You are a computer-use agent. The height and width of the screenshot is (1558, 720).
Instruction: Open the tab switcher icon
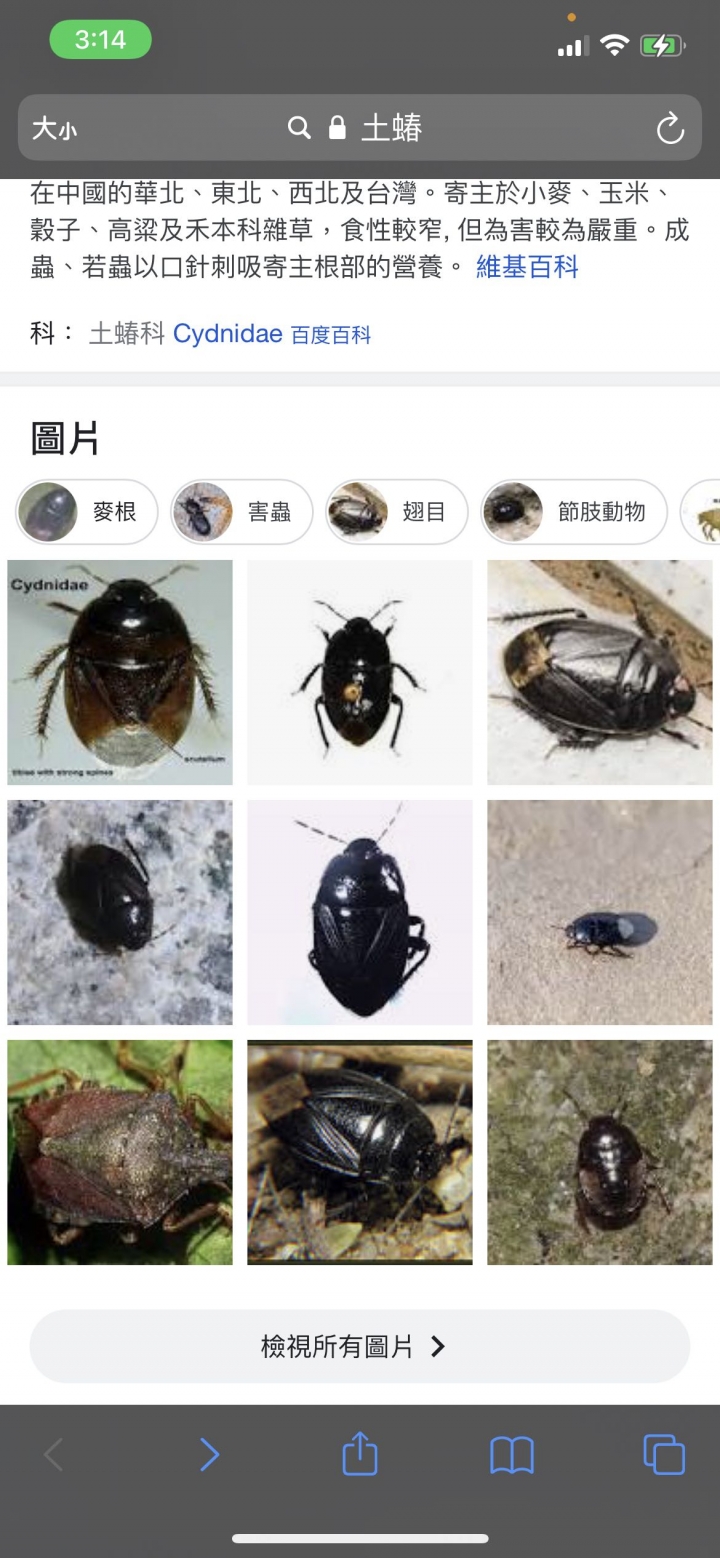click(x=662, y=1455)
